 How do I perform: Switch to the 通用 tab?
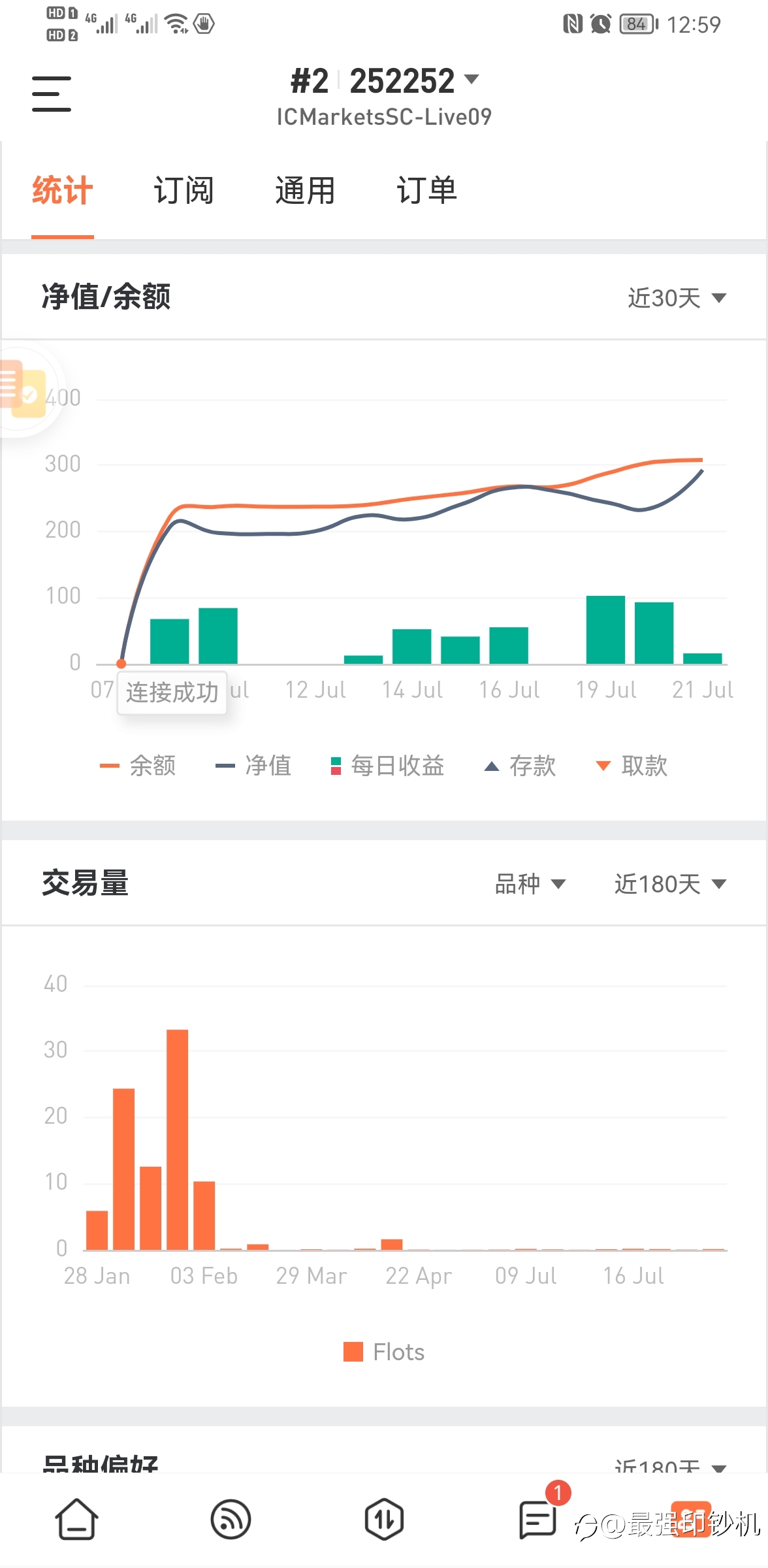click(305, 190)
